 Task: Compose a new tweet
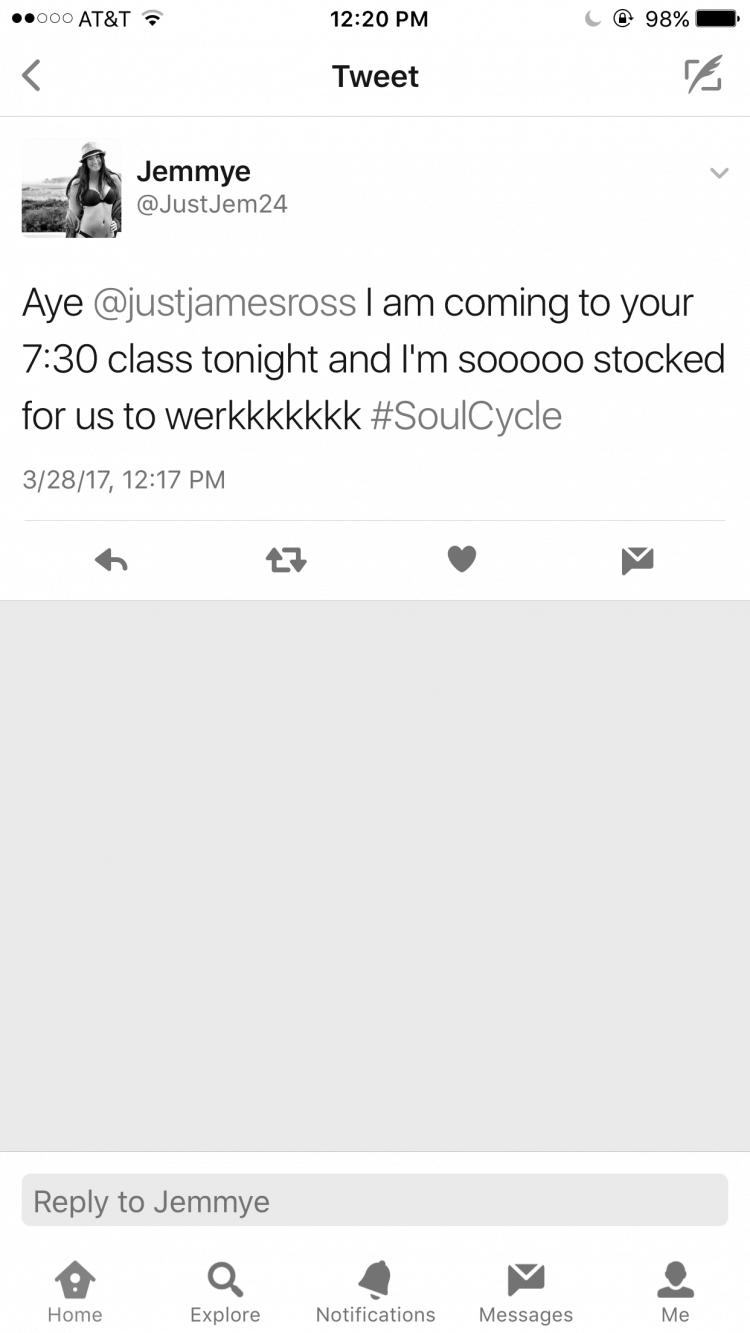(702, 76)
